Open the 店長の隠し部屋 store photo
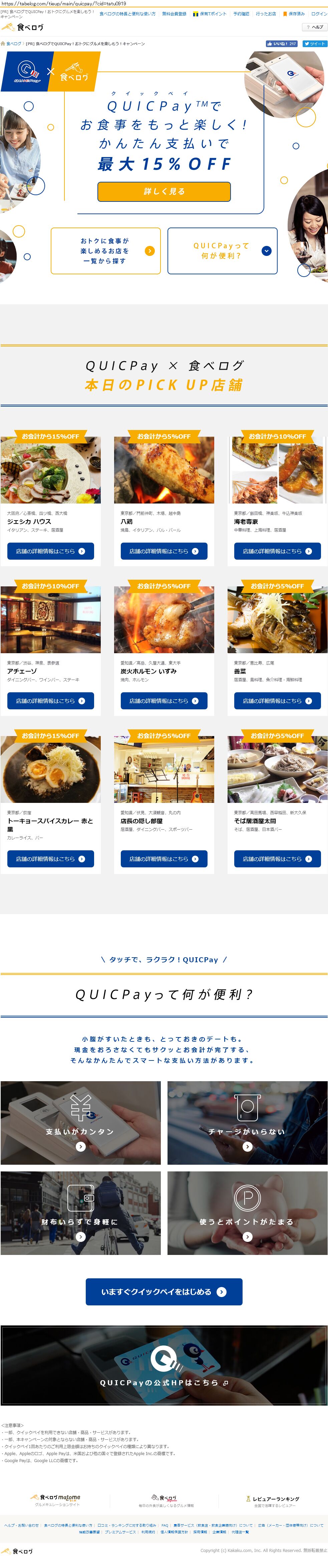 tap(164, 769)
